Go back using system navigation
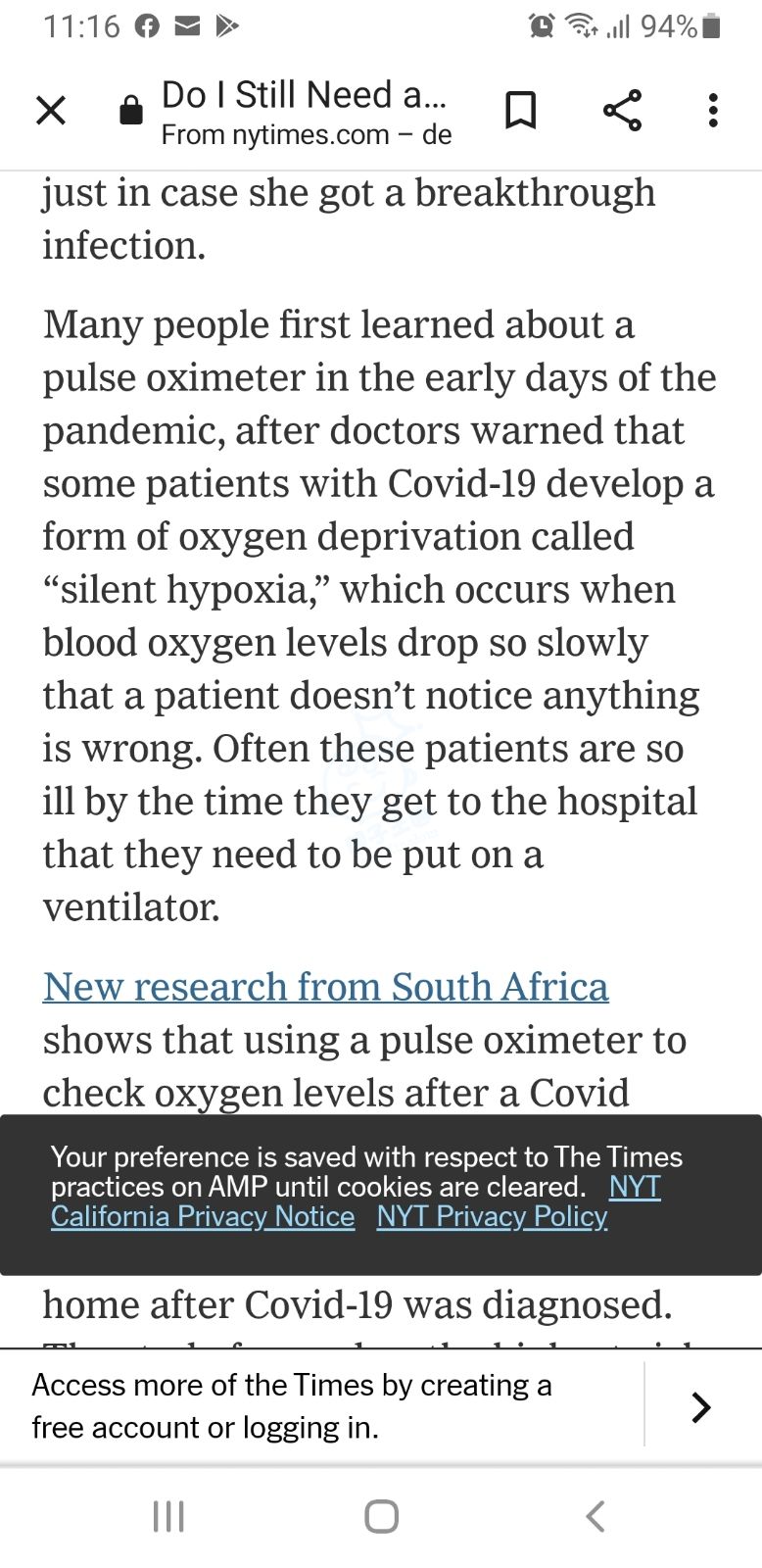This screenshot has height=1568, width=762. 595,1516
